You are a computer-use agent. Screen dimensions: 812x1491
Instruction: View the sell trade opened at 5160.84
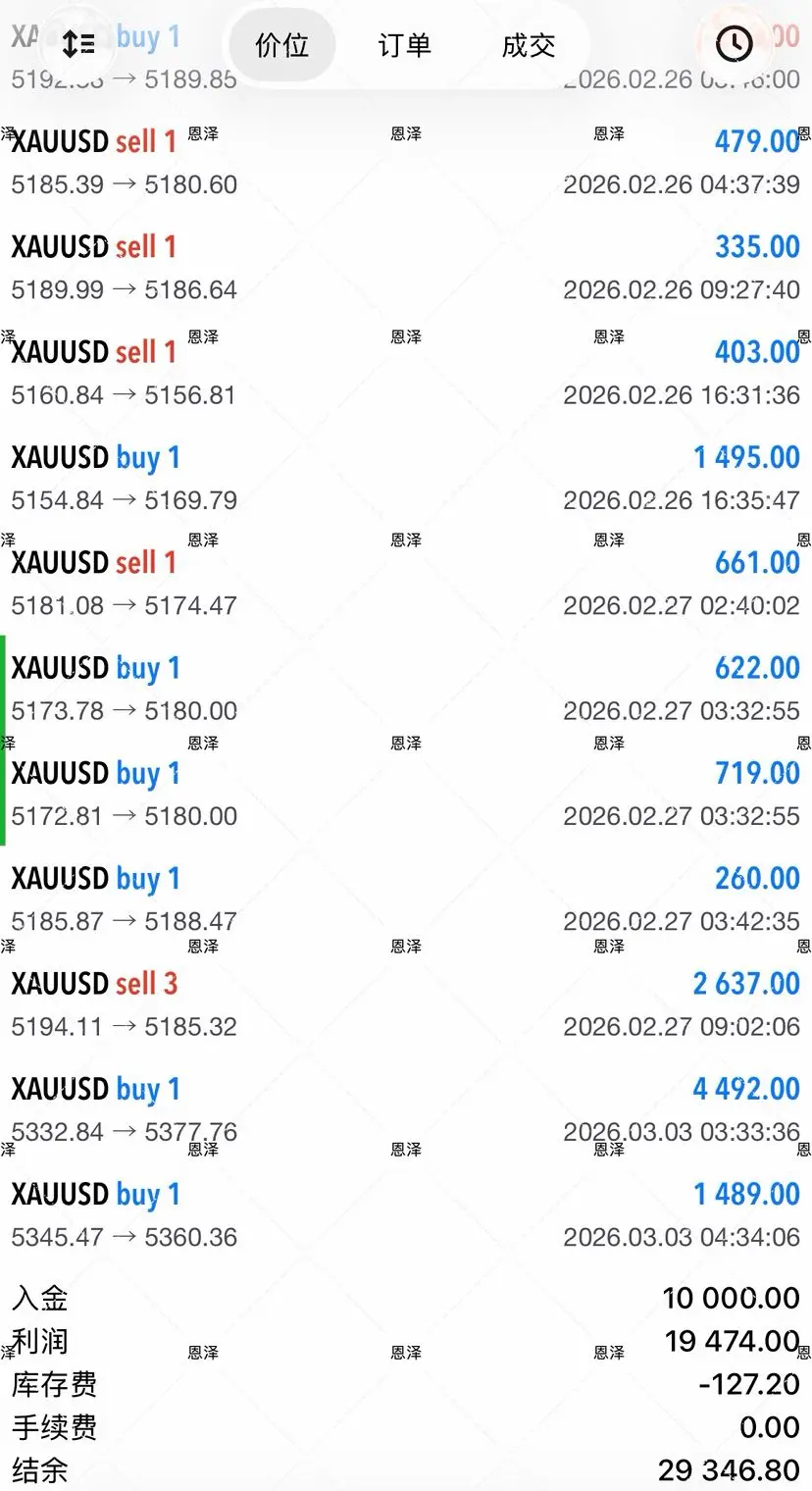coord(405,373)
